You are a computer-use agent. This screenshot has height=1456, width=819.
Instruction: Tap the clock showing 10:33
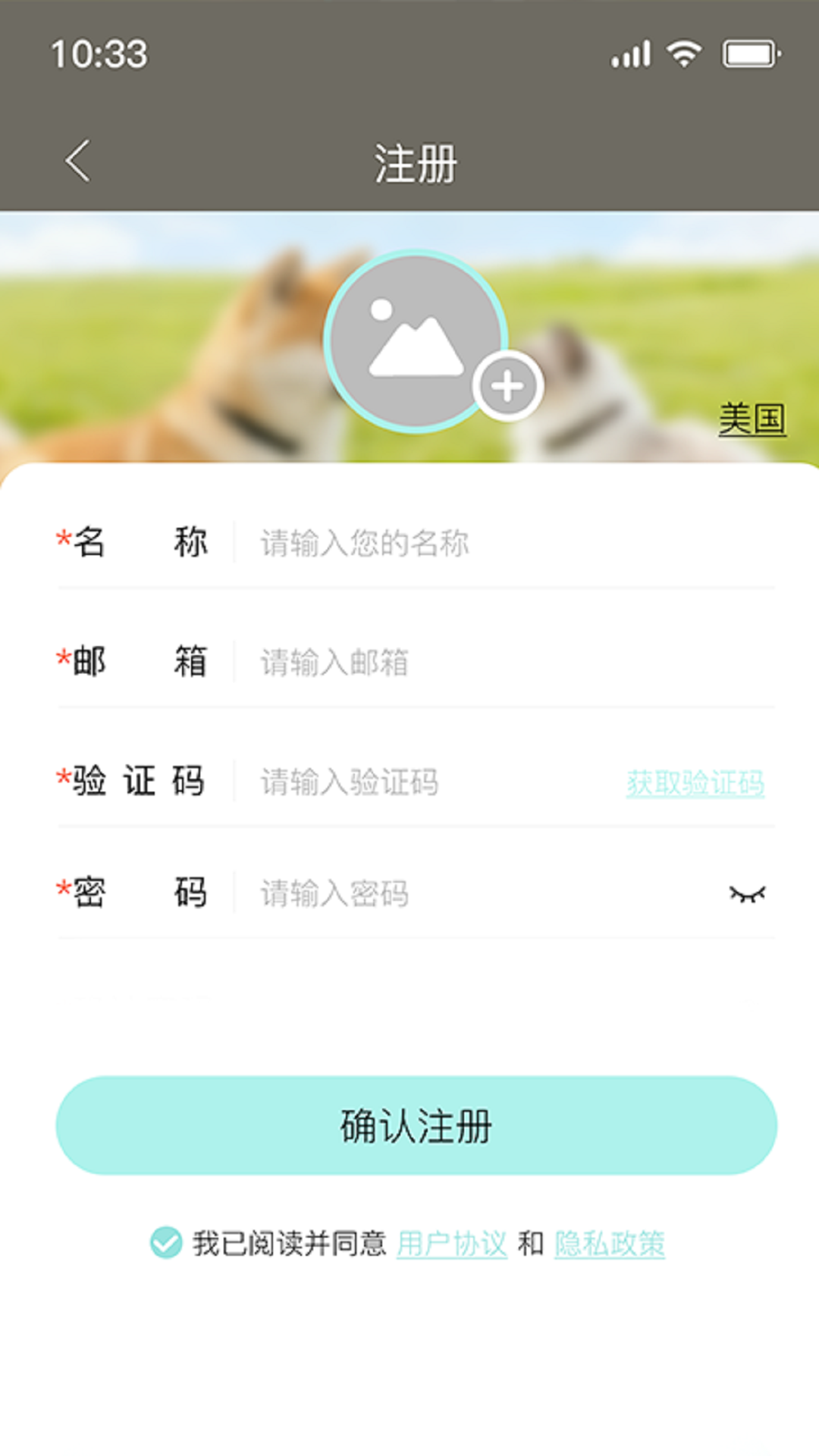tap(99, 53)
